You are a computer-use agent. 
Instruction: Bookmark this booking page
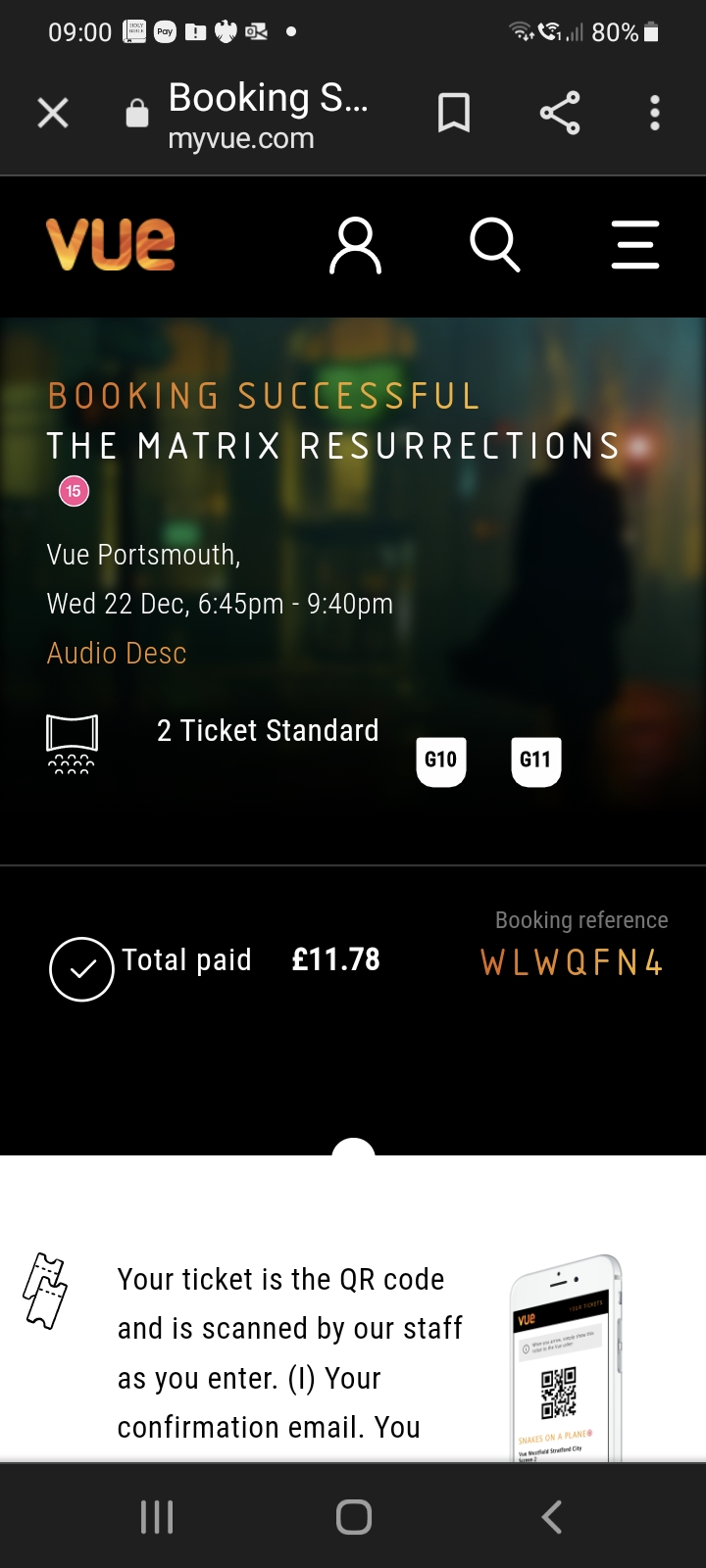pyautogui.click(x=453, y=114)
